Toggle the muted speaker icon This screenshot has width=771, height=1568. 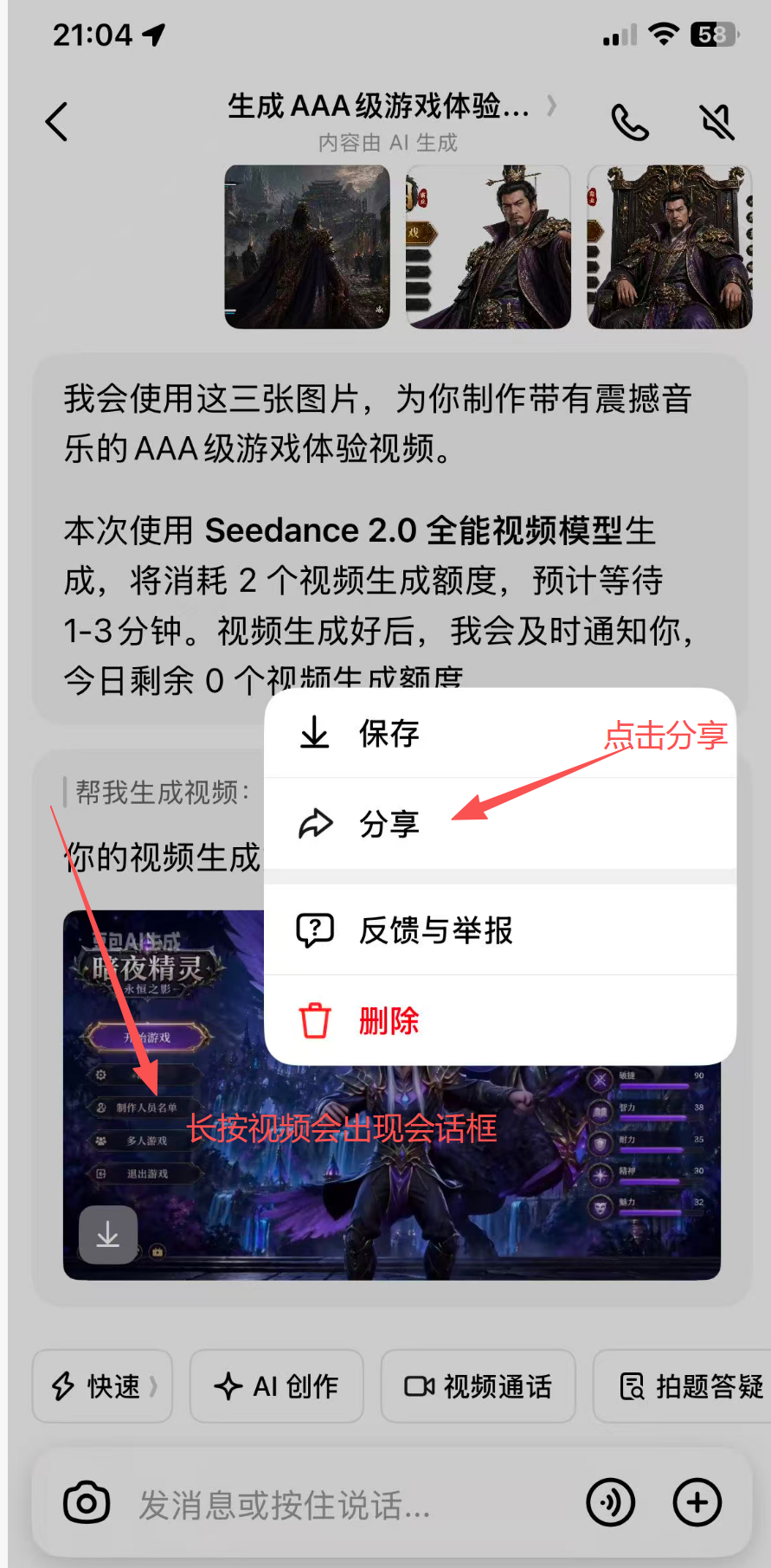pyautogui.click(x=717, y=122)
